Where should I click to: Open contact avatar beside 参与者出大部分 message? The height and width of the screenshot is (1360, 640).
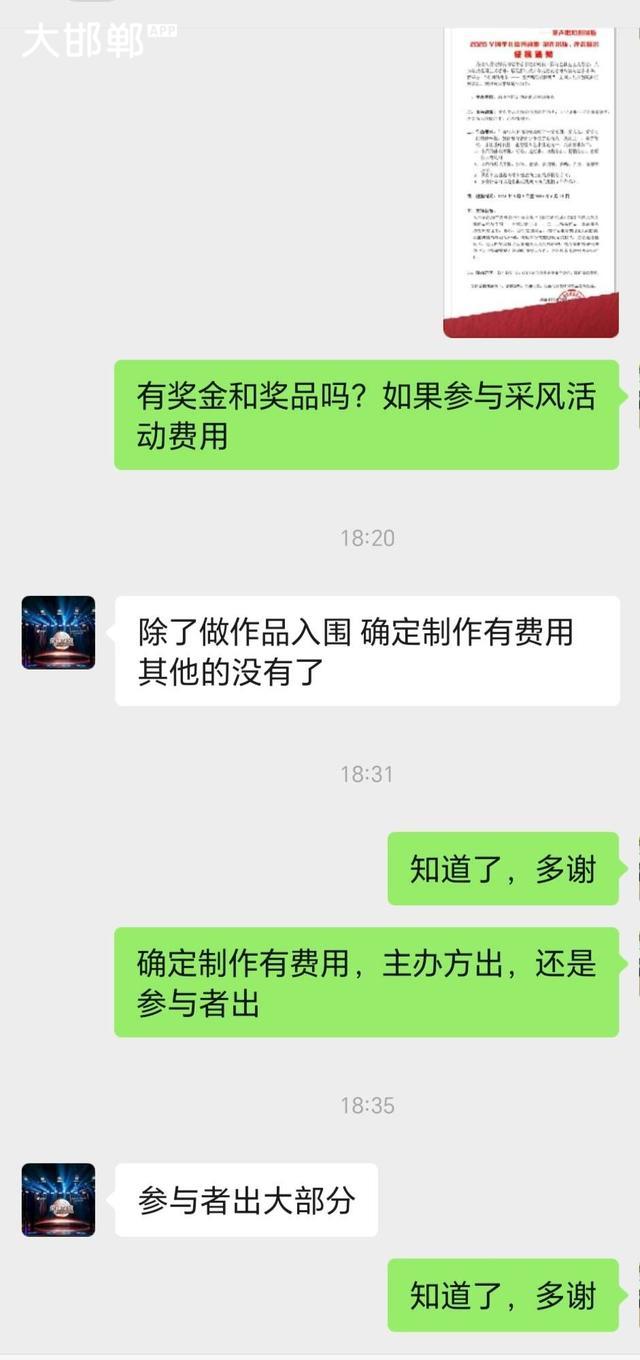pyautogui.click(x=58, y=1199)
